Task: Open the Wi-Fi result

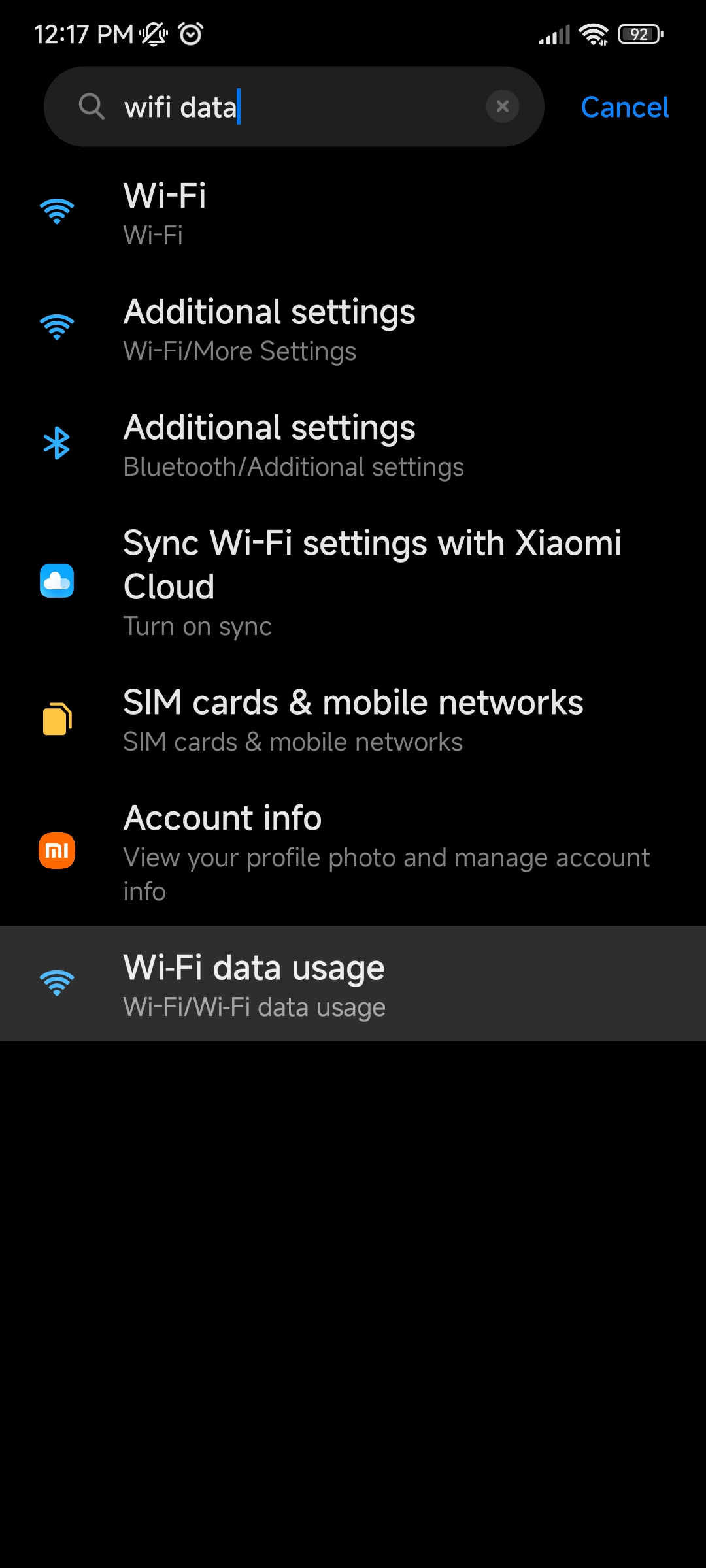Action: pyautogui.click(x=353, y=215)
